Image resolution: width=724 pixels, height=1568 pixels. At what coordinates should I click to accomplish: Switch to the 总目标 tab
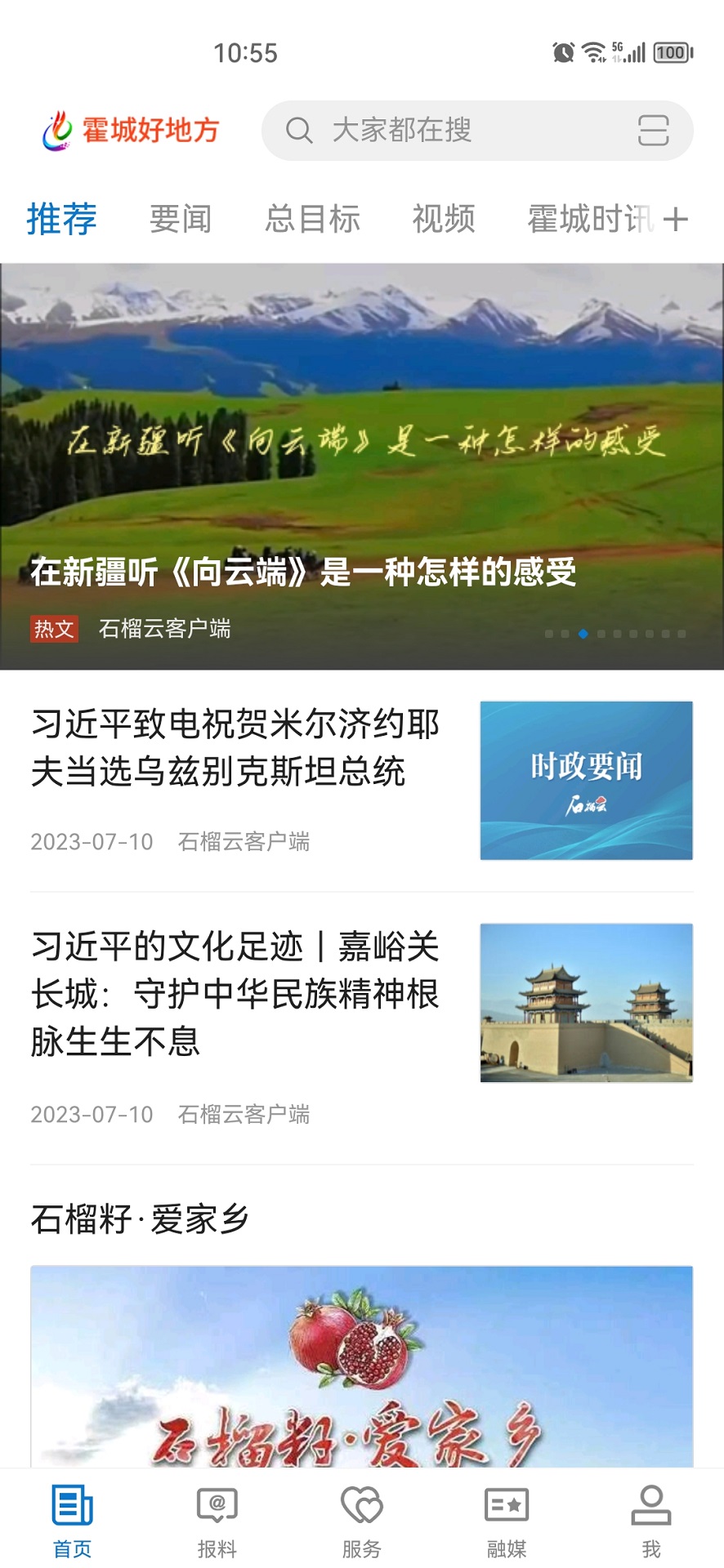tap(312, 219)
